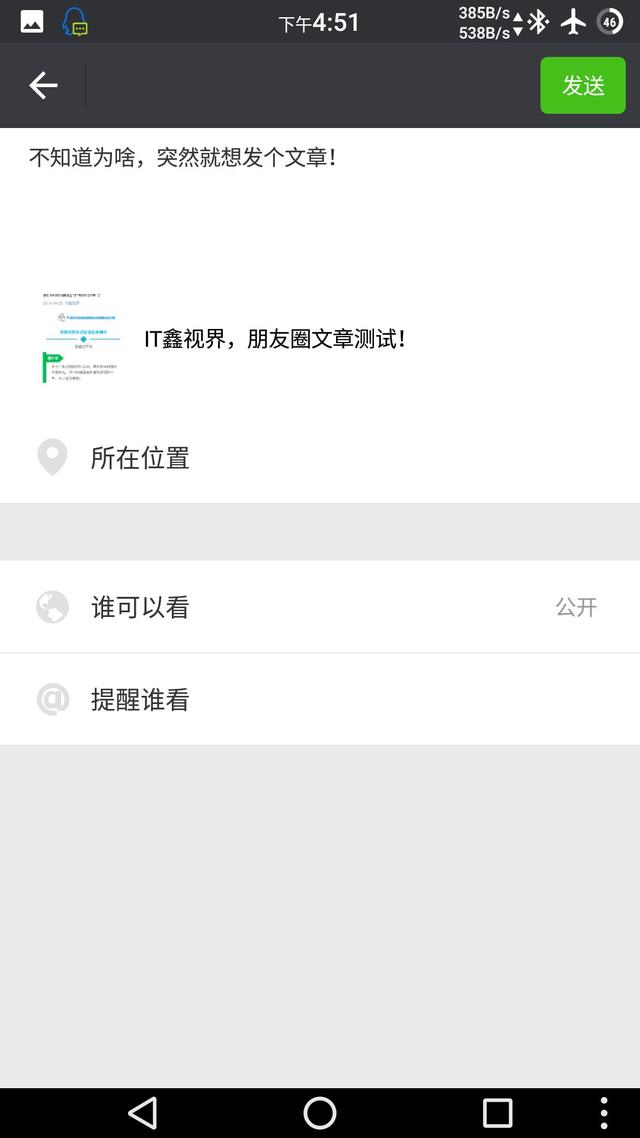Tap the system home button
This screenshot has width=640, height=1138.
320,1112
